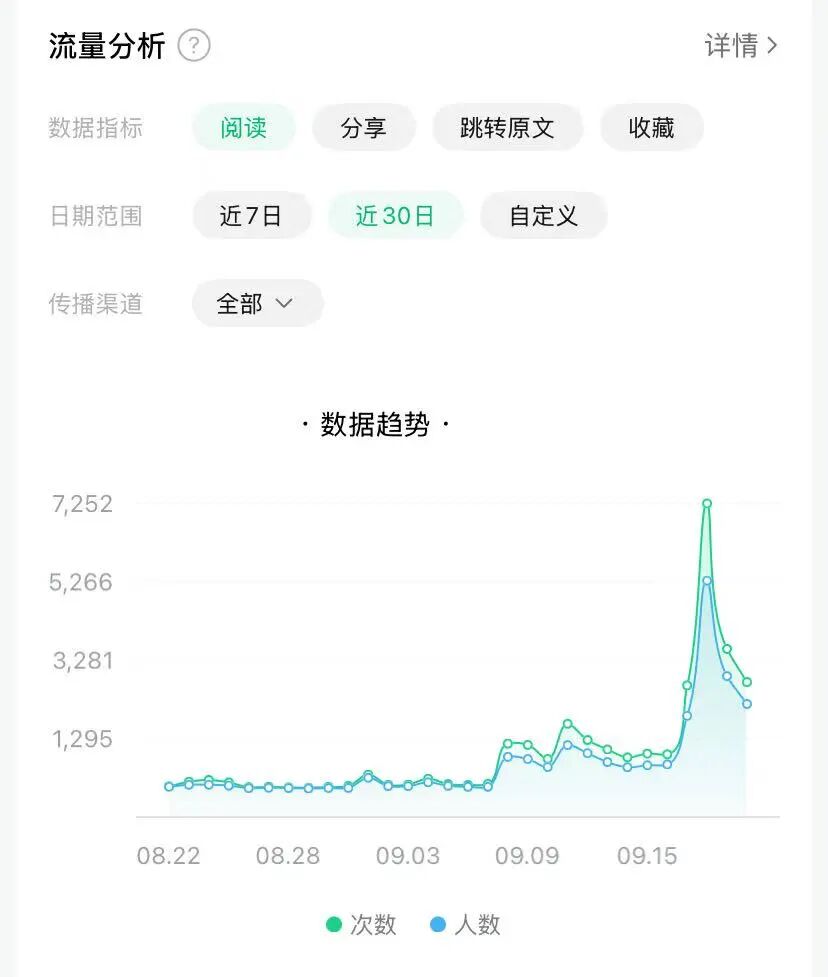Image resolution: width=828 pixels, height=977 pixels.
Task: Set date range to 近30日
Action: (396, 216)
